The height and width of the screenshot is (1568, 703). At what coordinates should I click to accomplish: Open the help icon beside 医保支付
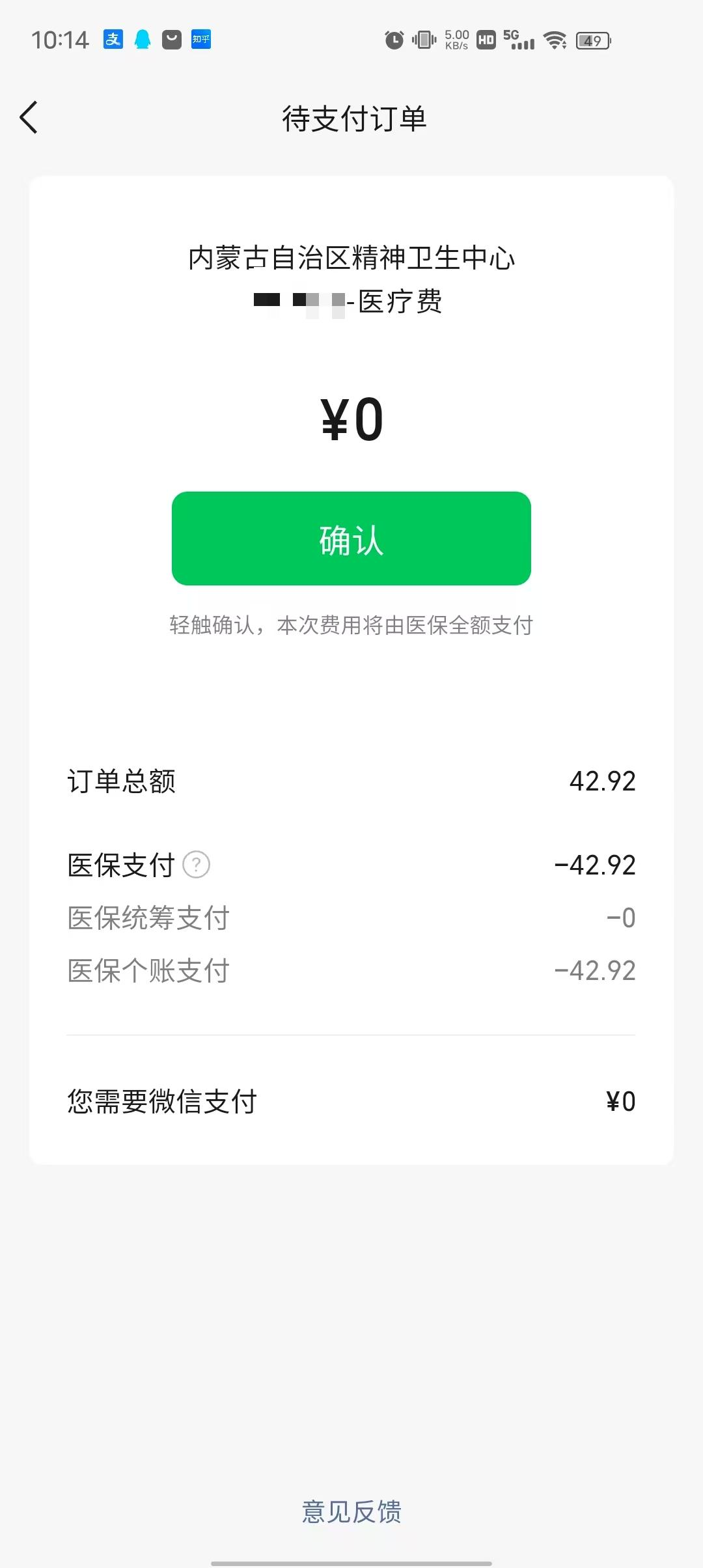(196, 865)
